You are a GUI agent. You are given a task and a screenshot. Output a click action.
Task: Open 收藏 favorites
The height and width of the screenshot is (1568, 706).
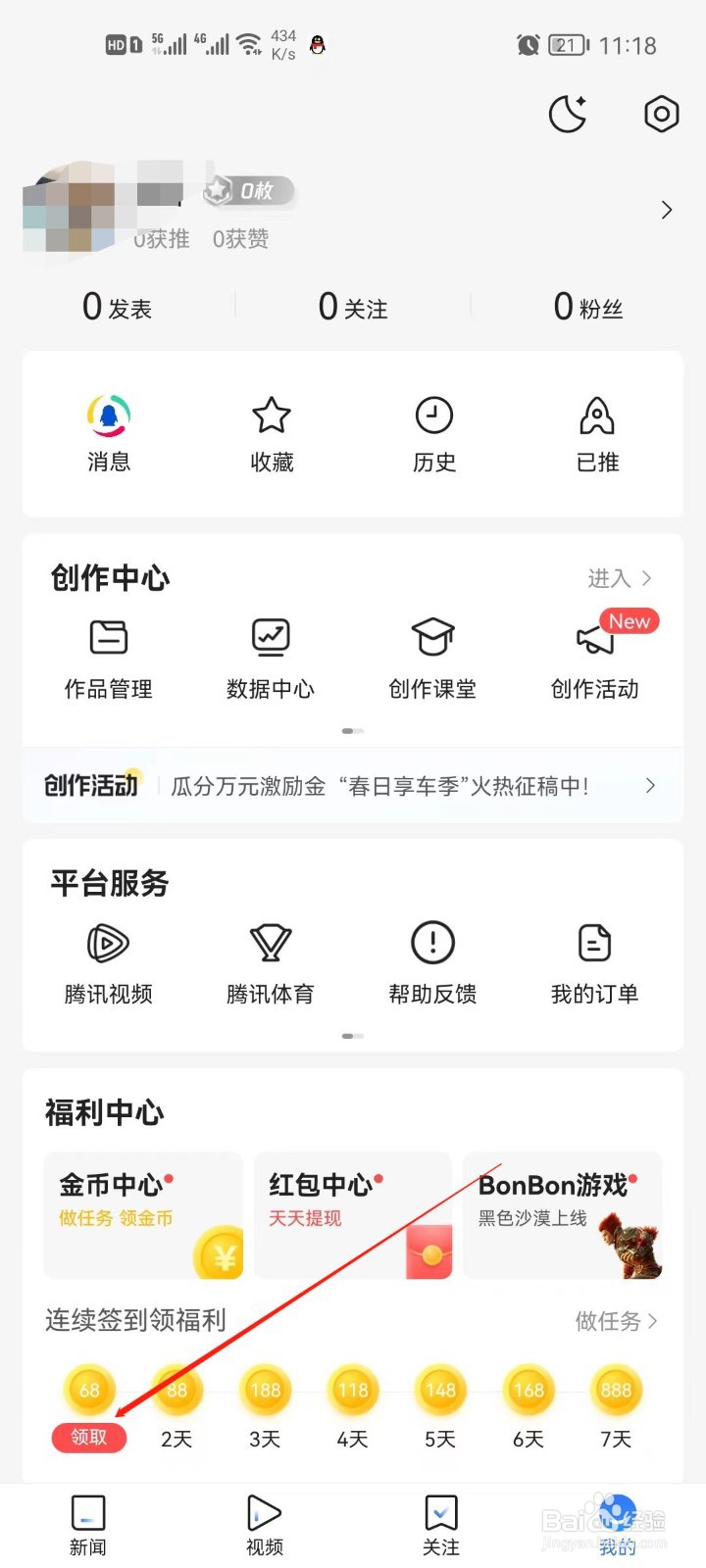pyautogui.click(x=272, y=433)
